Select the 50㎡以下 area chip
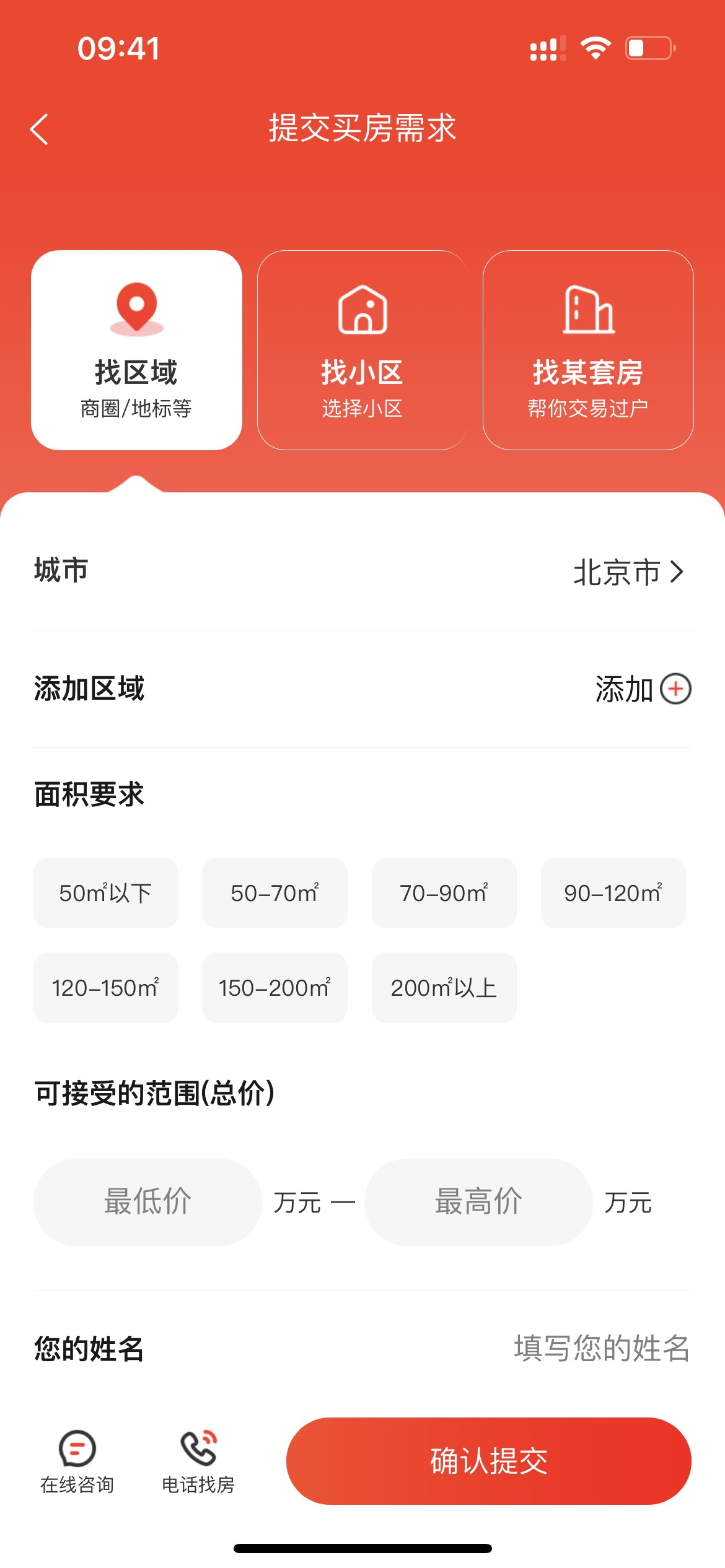725x1568 pixels. point(106,893)
